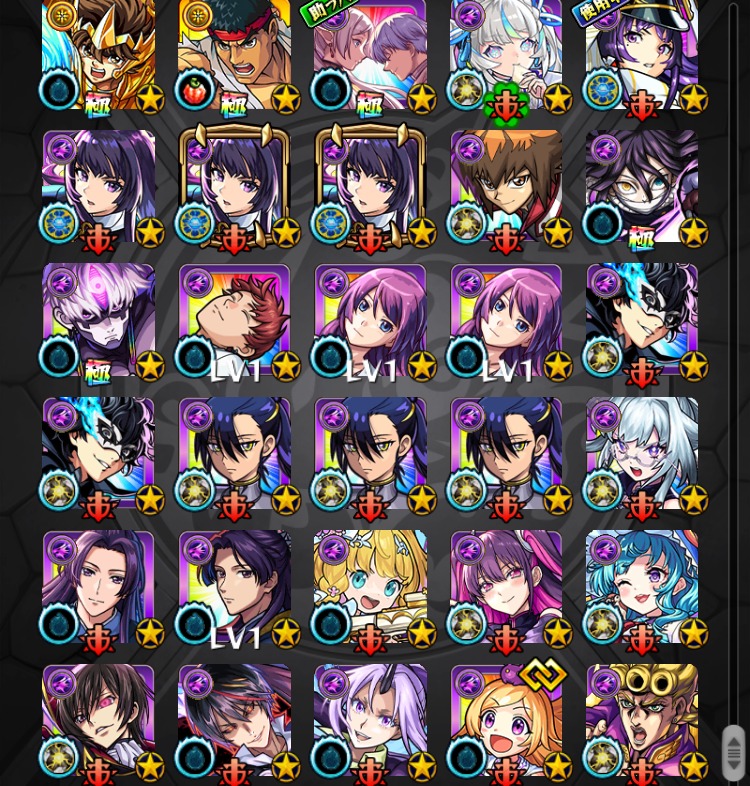Tap the scrollbar handle at list edge
The image size is (750, 786).
[x=733, y=748]
